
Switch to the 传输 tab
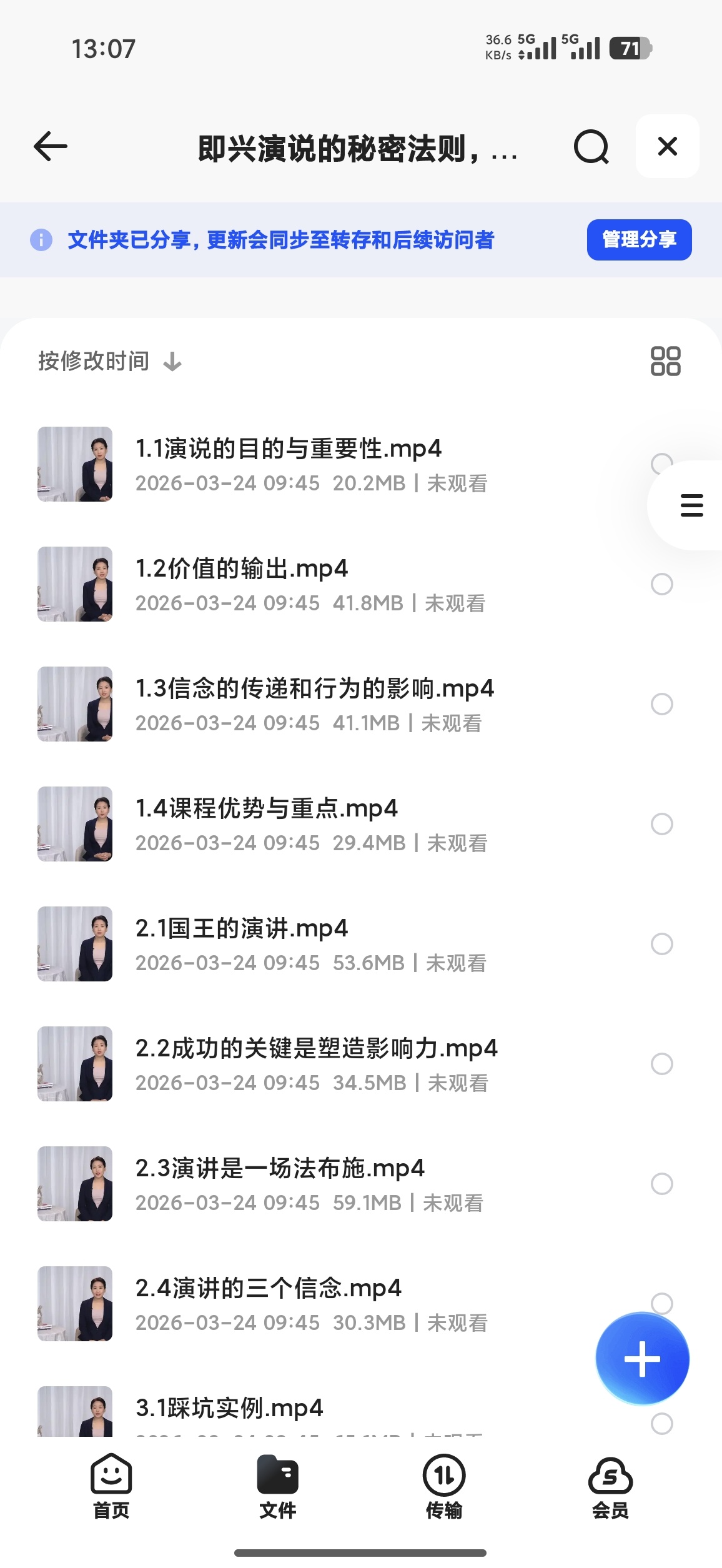coord(444,1487)
